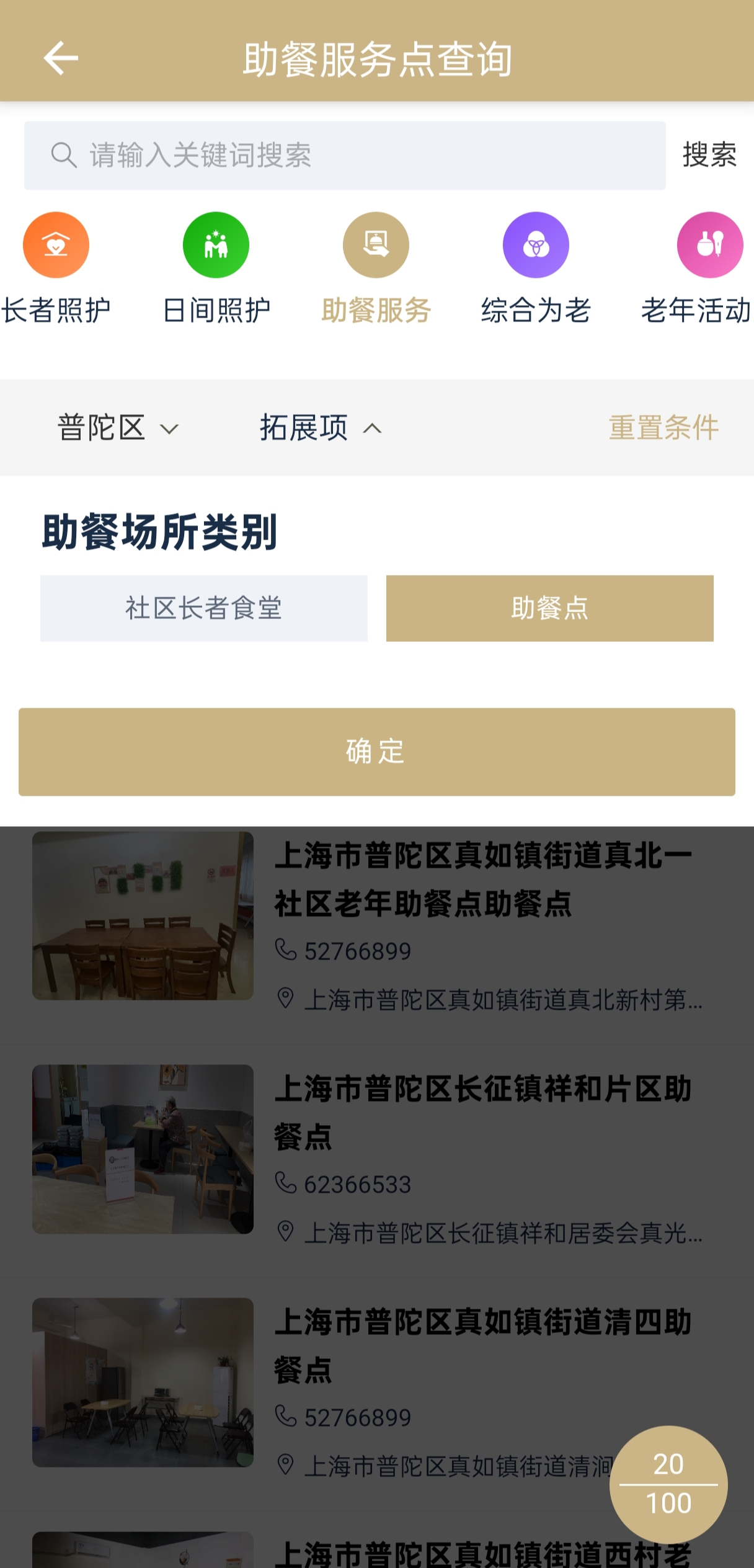Viewport: 754px width, 1568px height.
Task: Select the 社区长者食堂 filter option
Action: (x=204, y=608)
